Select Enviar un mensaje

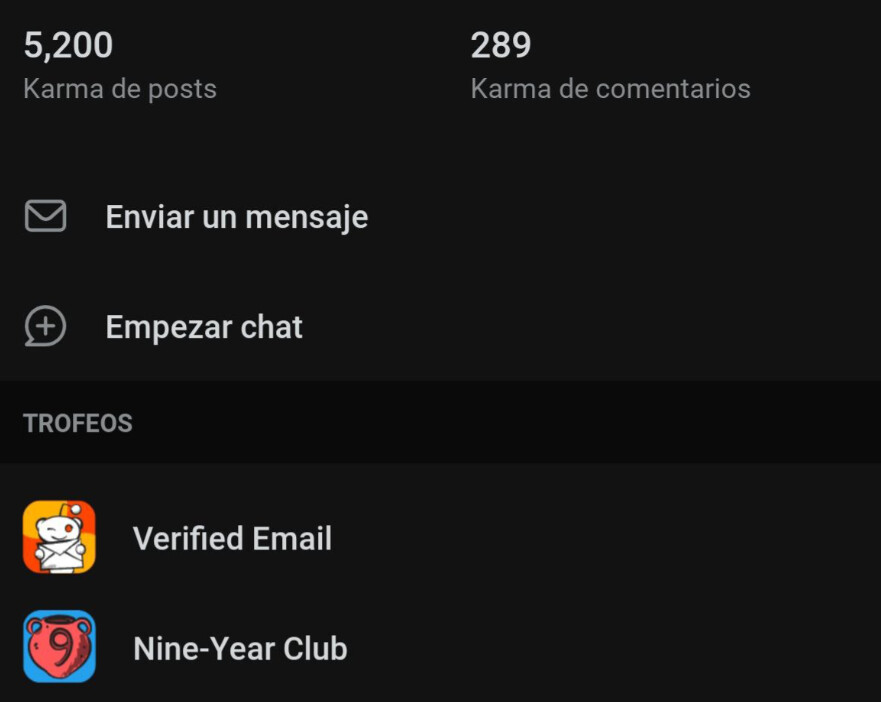pyautogui.click(x=236, y=217)
